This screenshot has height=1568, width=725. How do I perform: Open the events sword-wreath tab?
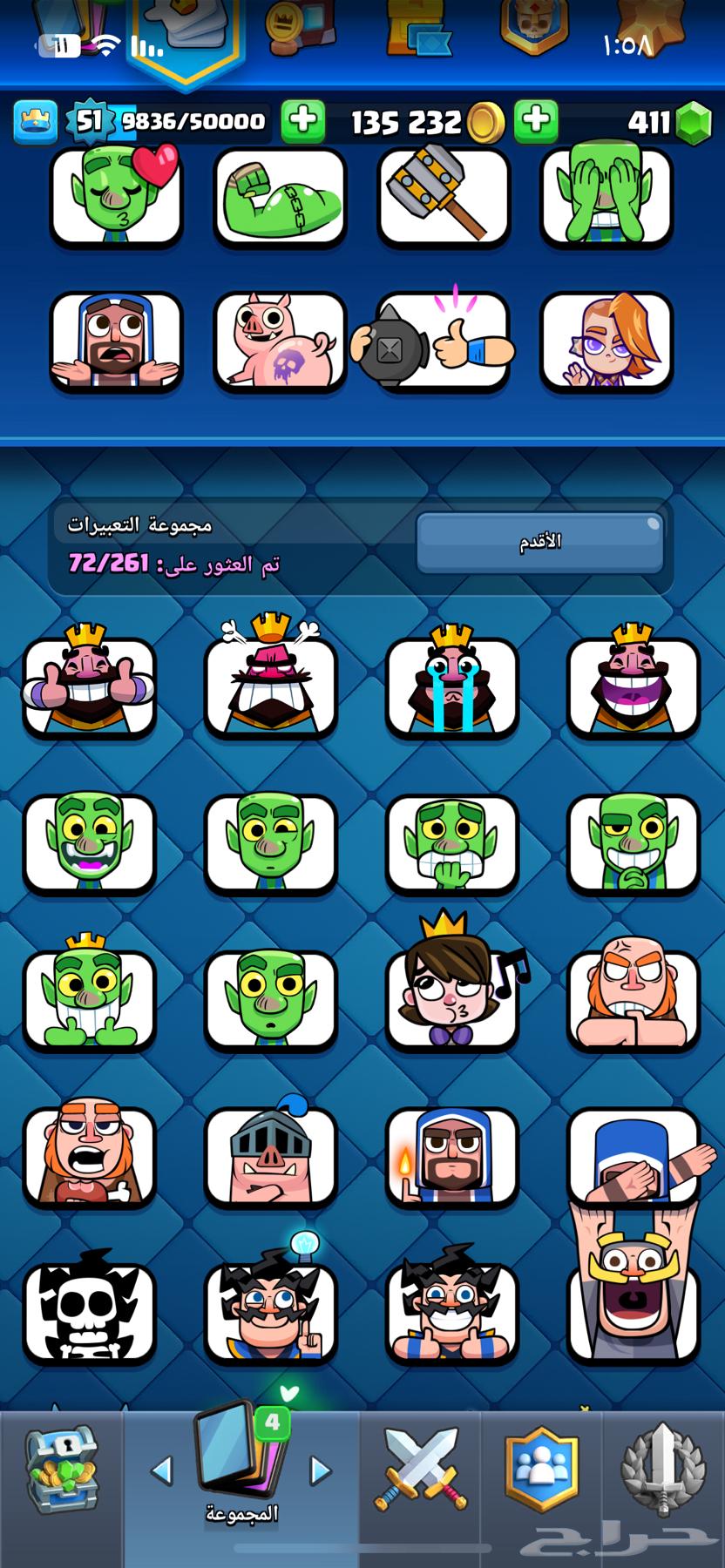(662, 1470)
